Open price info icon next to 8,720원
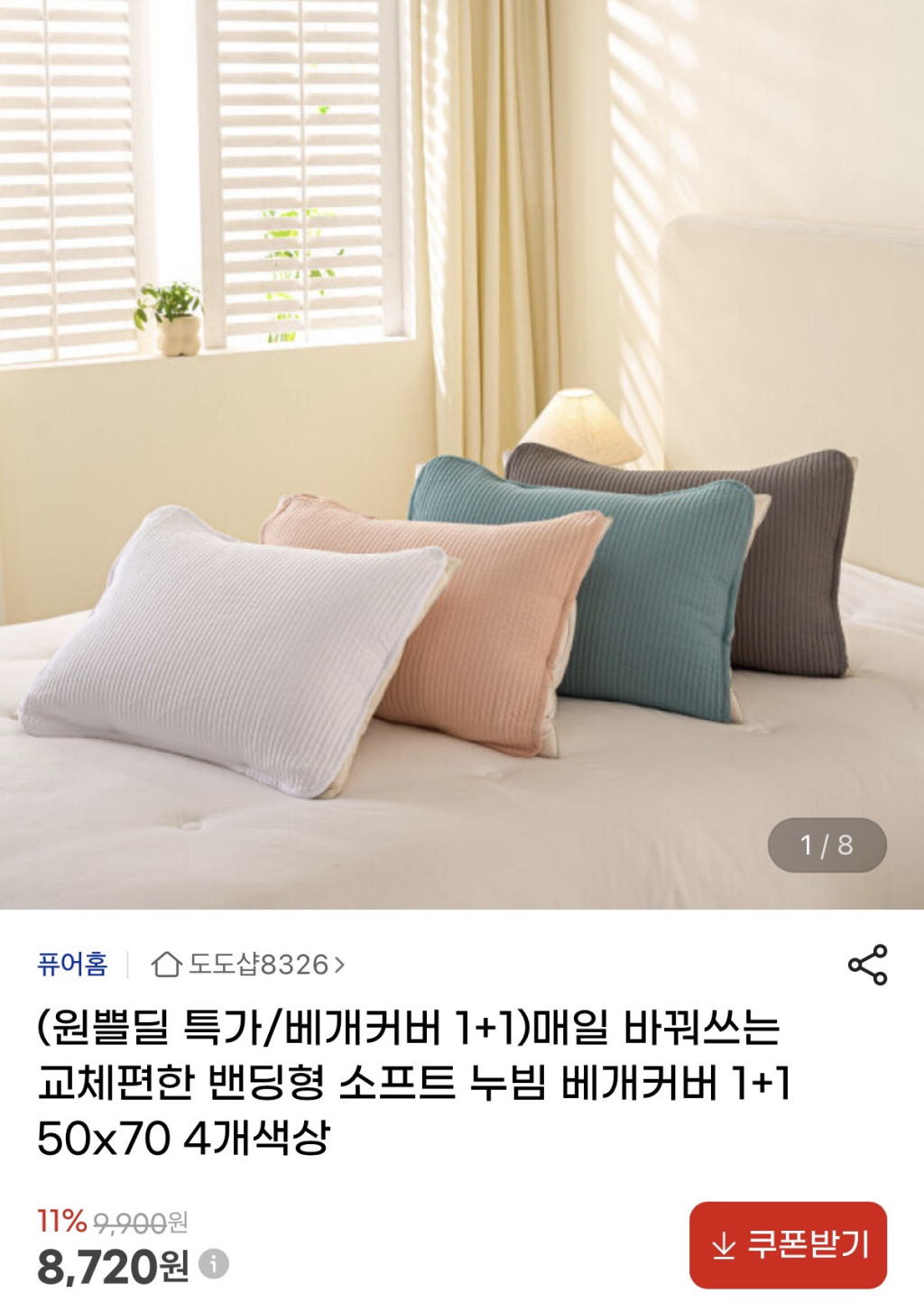 (x=214, y=1263)
